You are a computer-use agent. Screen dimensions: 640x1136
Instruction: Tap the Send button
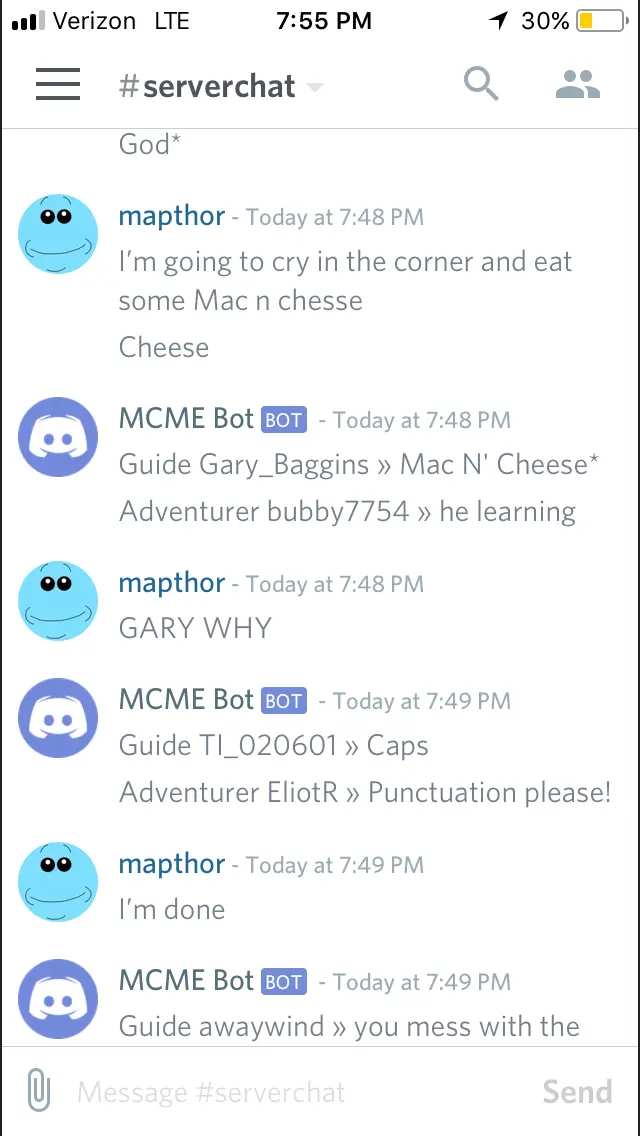pyautogui.click(x=577, y=1092)
